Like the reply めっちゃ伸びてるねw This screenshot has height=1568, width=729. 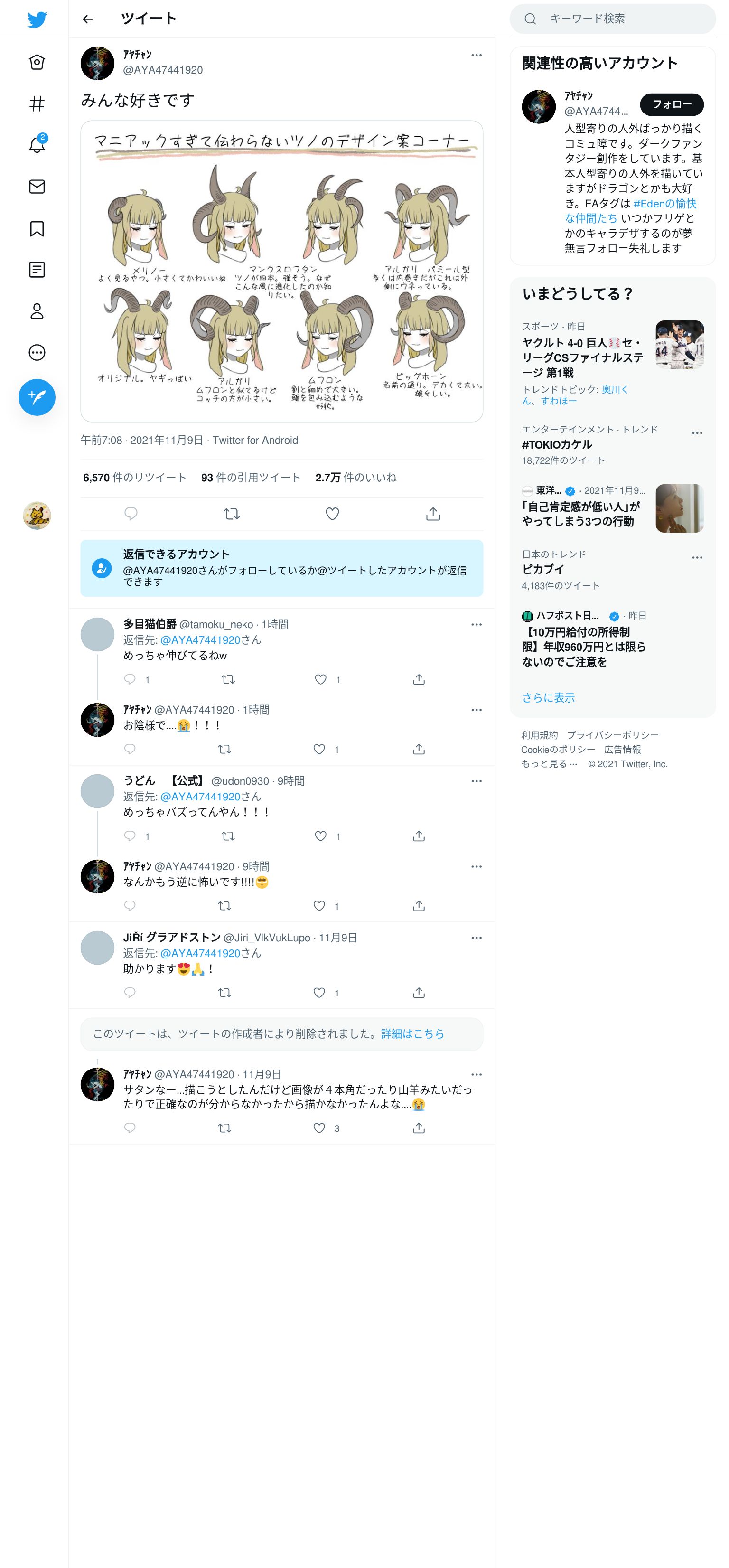coord(321,679)
